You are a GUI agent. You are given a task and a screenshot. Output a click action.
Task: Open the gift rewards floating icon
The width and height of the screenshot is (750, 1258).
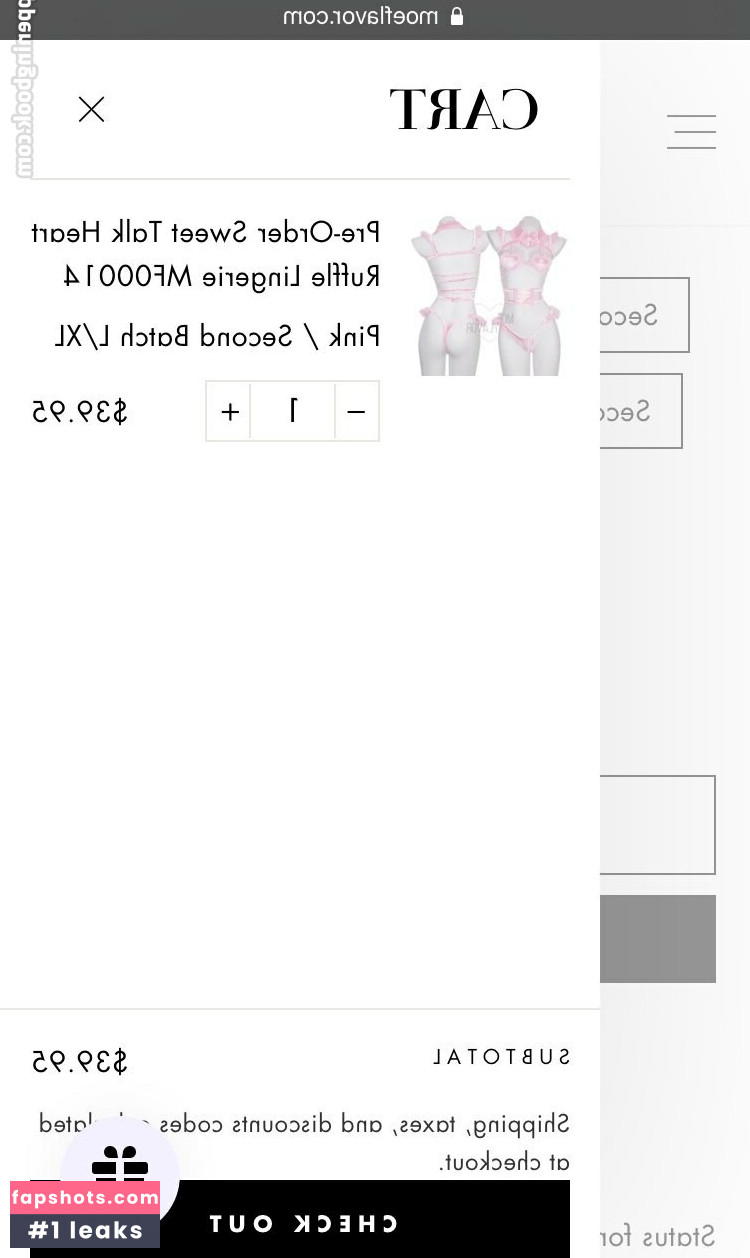point(120,1165)
